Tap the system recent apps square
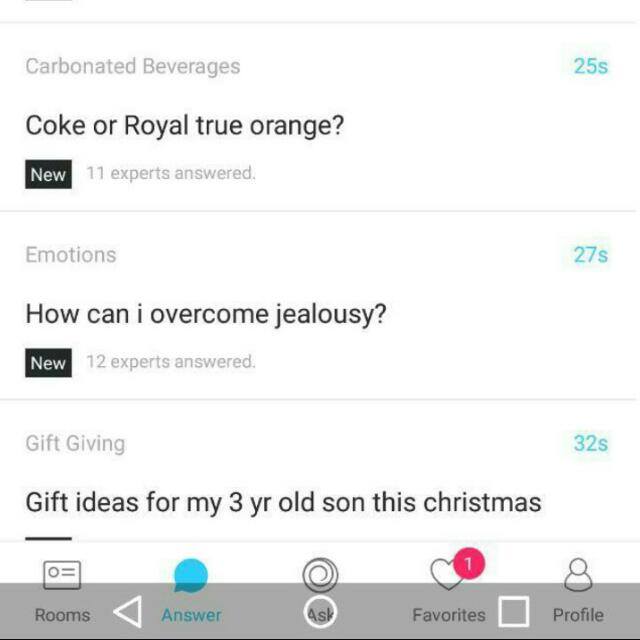This screenshot has height=640, width=640. pos(513,611)
